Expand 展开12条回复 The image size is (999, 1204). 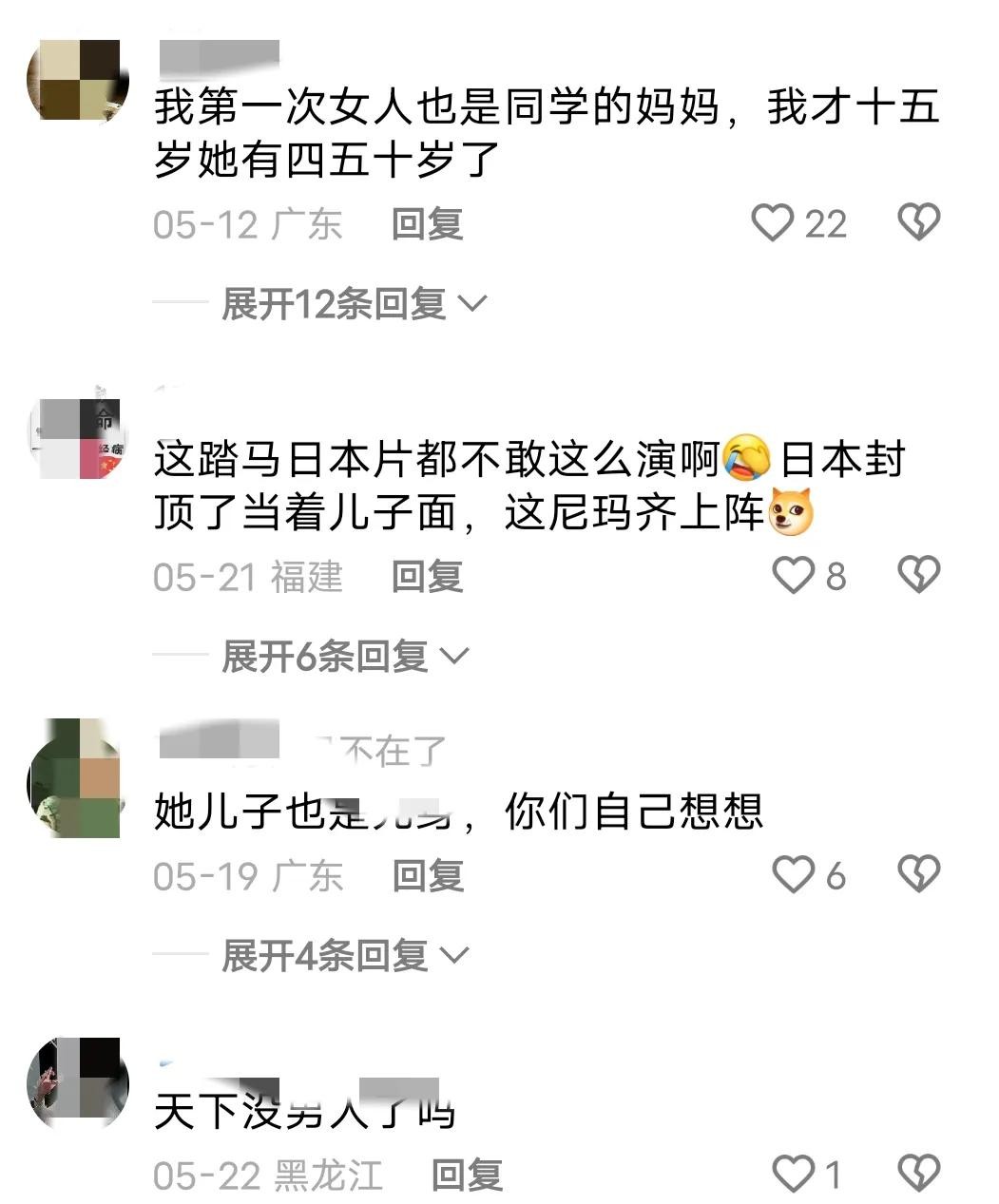click(354, 304)
